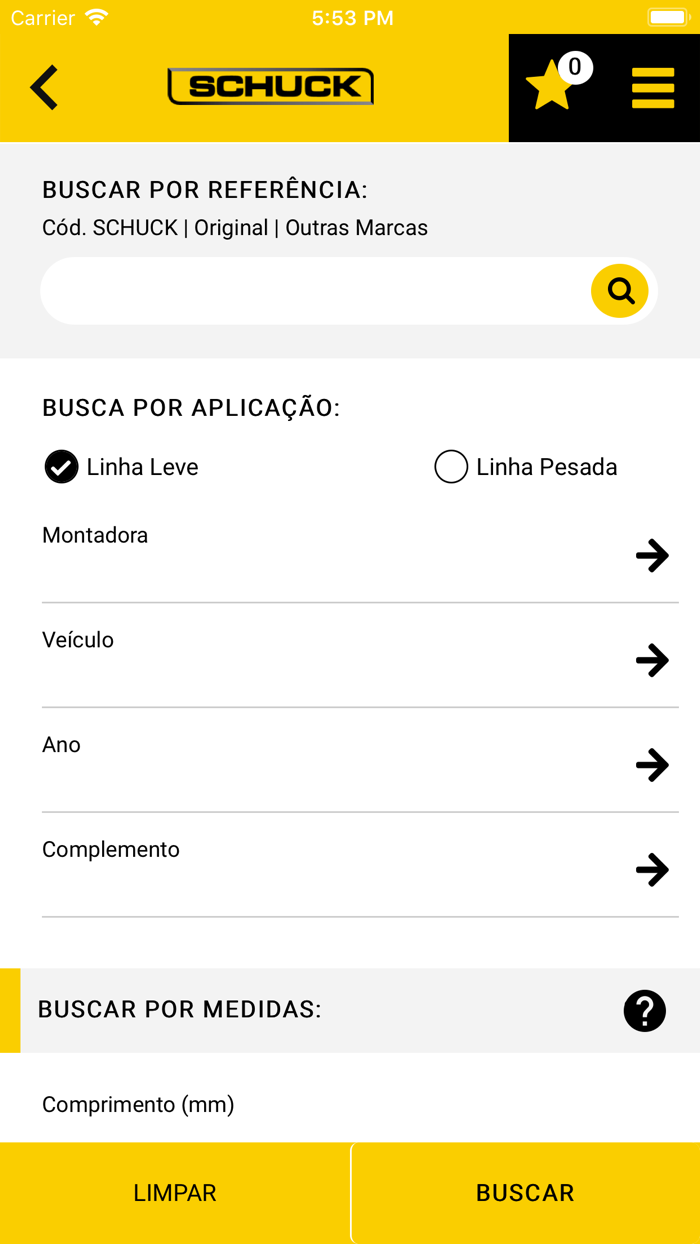Go back using the header arrow
Image resolution: width=700 pixels, height=1244 pixels.
pos(45,88)
